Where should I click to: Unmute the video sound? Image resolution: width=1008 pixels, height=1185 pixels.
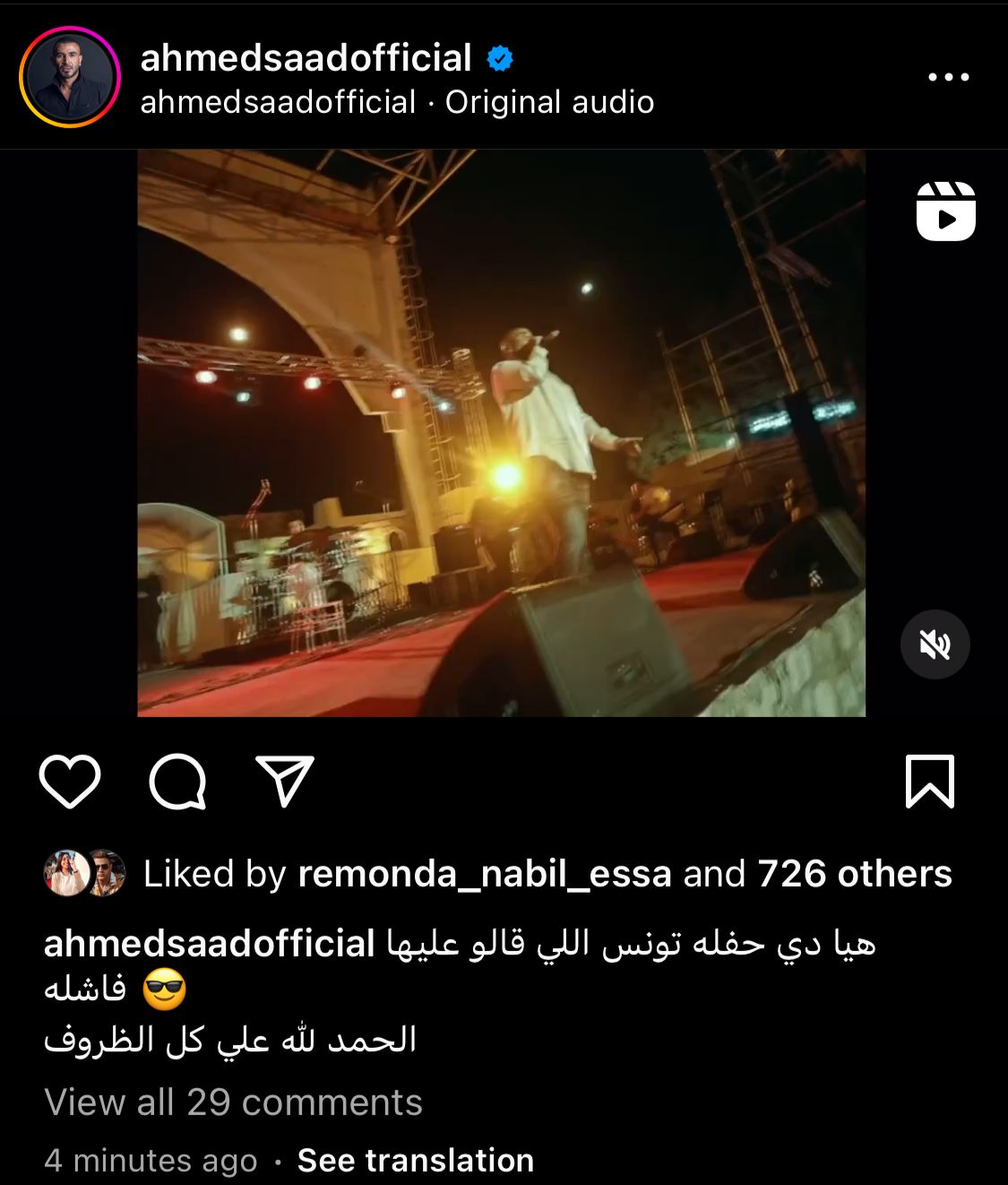[x=935, y=644]
